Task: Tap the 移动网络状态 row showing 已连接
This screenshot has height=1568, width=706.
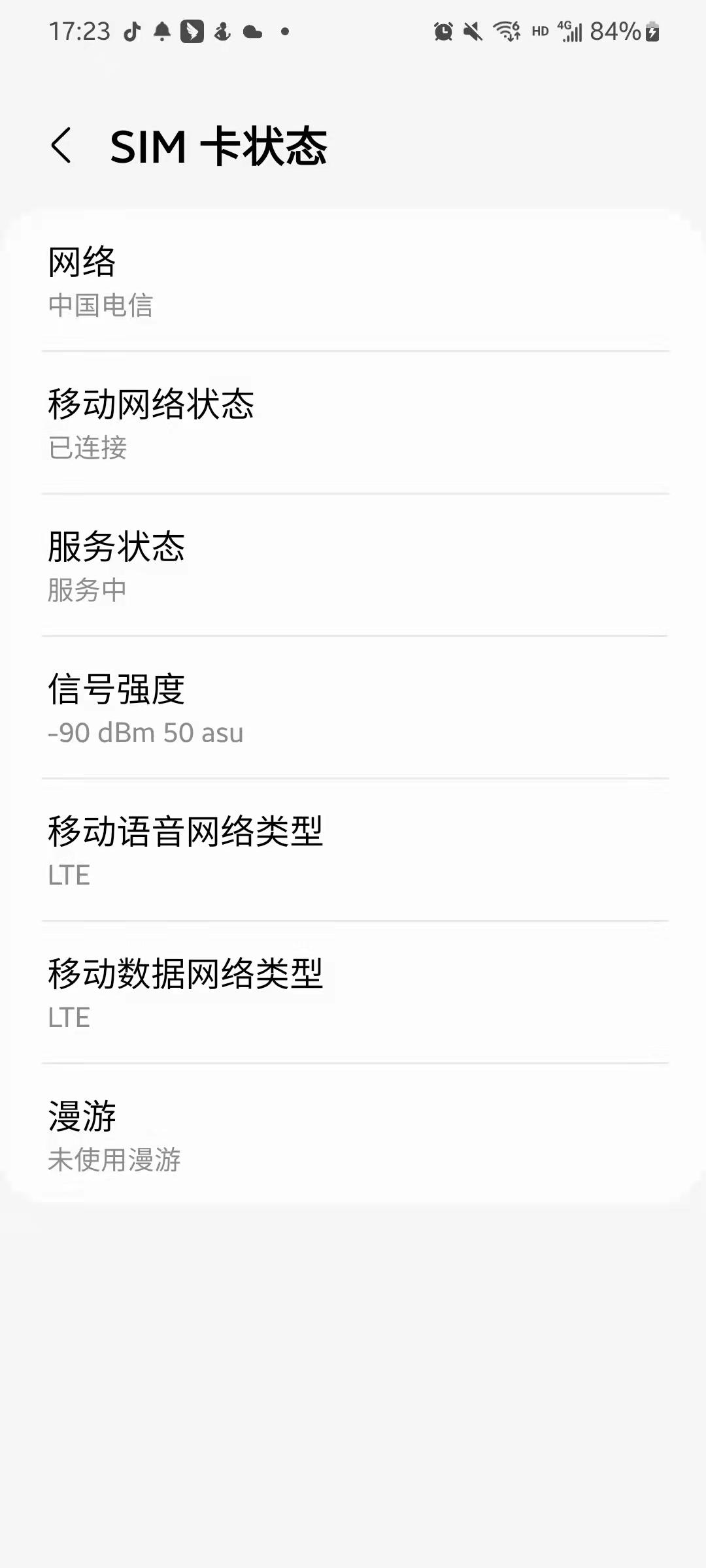Action: (x=353, y=425)
